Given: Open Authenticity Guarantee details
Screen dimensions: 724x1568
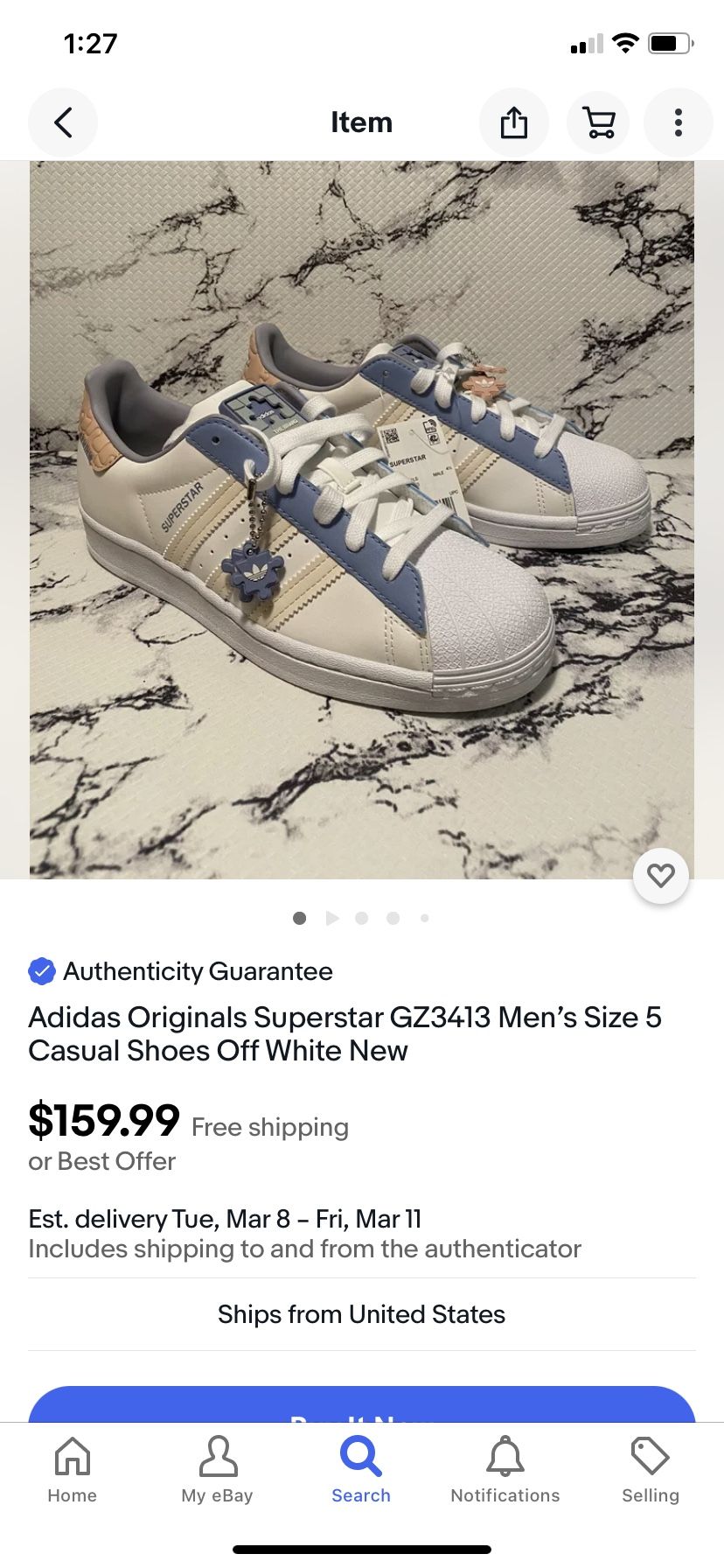Looking at the screenshot, I should point(181,971).
